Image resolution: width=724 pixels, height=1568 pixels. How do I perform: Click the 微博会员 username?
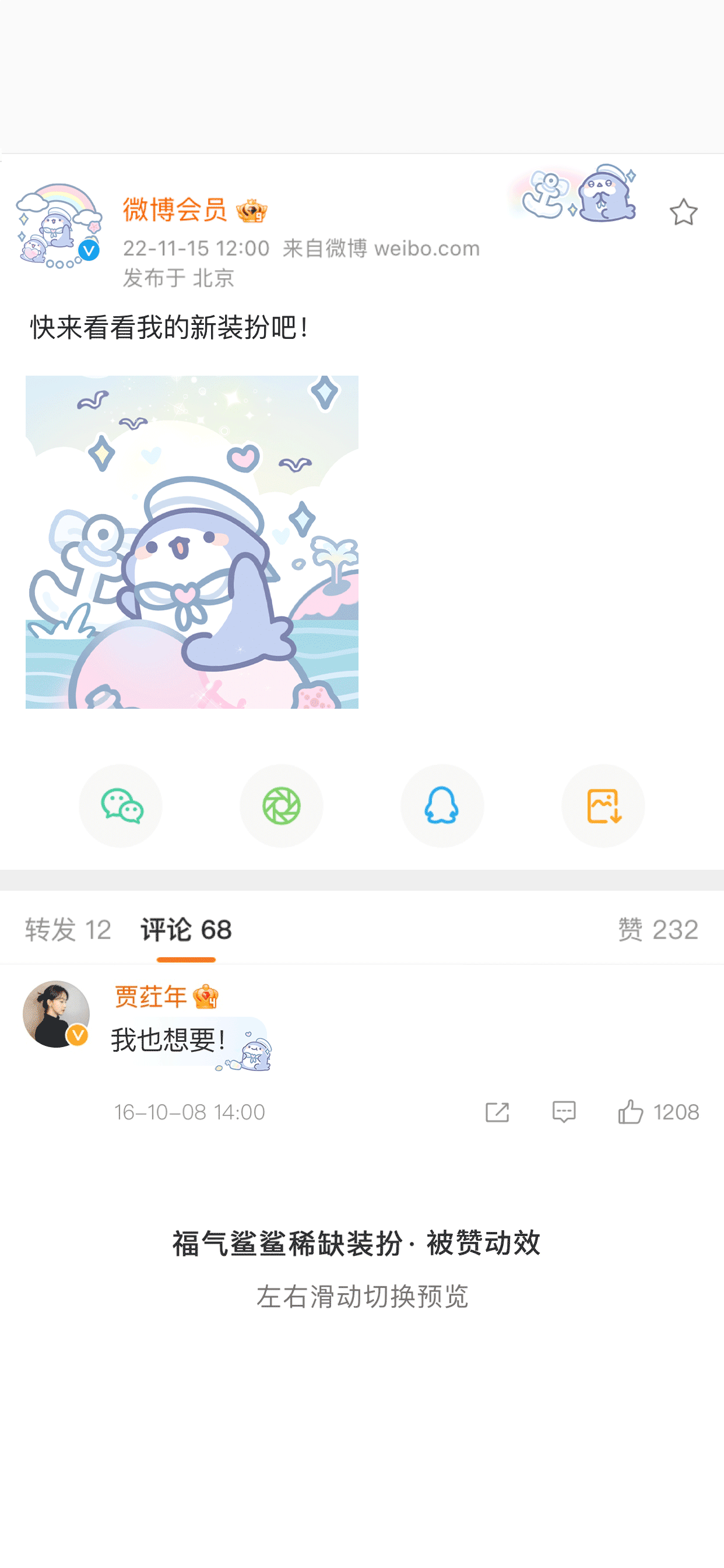(175, 210)
